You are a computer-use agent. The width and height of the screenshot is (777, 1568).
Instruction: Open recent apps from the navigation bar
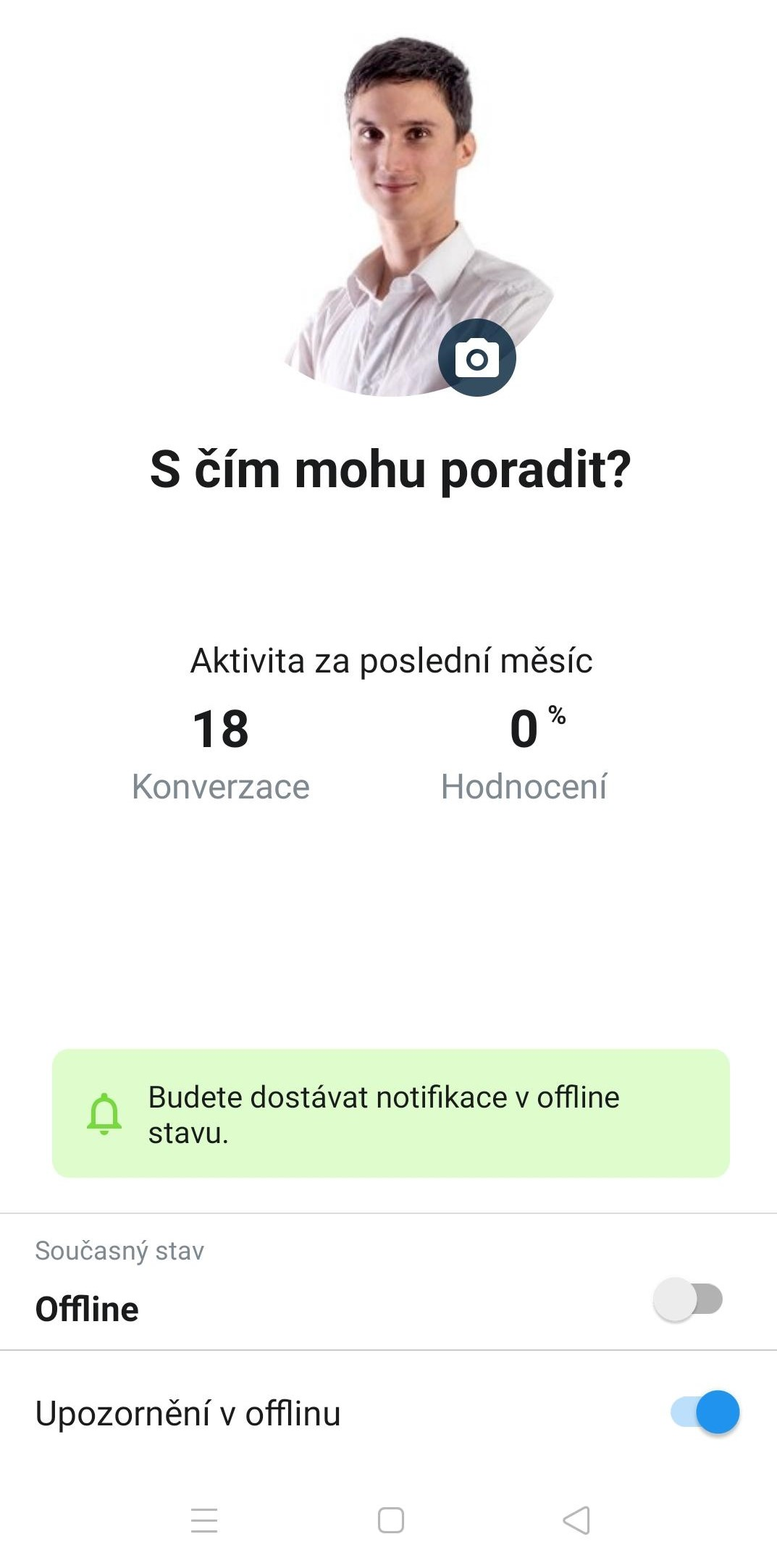204,1520
